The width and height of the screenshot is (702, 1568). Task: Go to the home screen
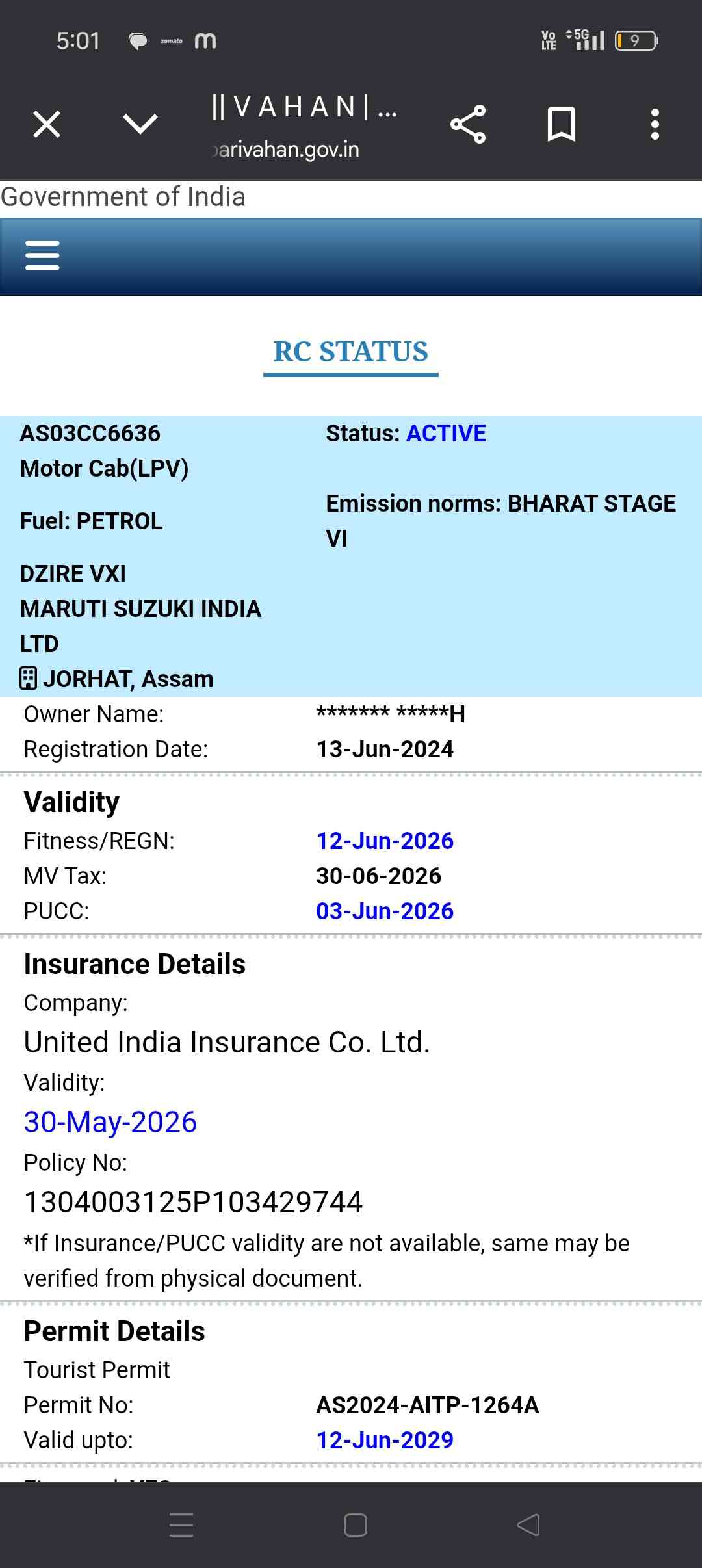(x=355, y=1524)
